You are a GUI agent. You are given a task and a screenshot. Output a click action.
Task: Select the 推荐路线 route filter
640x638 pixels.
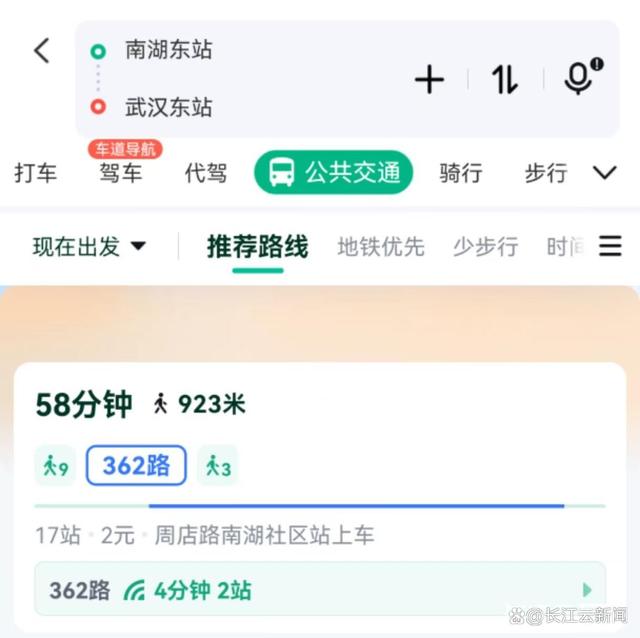point(257,246)
